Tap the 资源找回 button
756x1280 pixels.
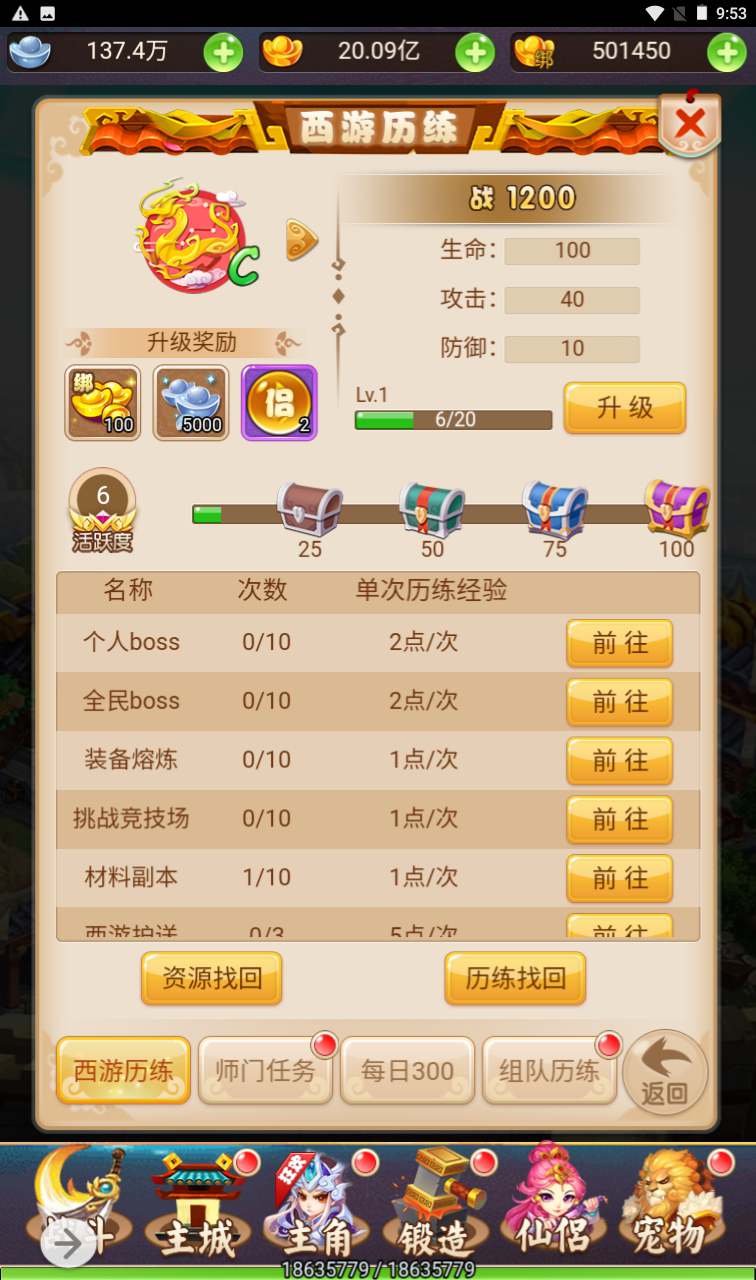211,977
